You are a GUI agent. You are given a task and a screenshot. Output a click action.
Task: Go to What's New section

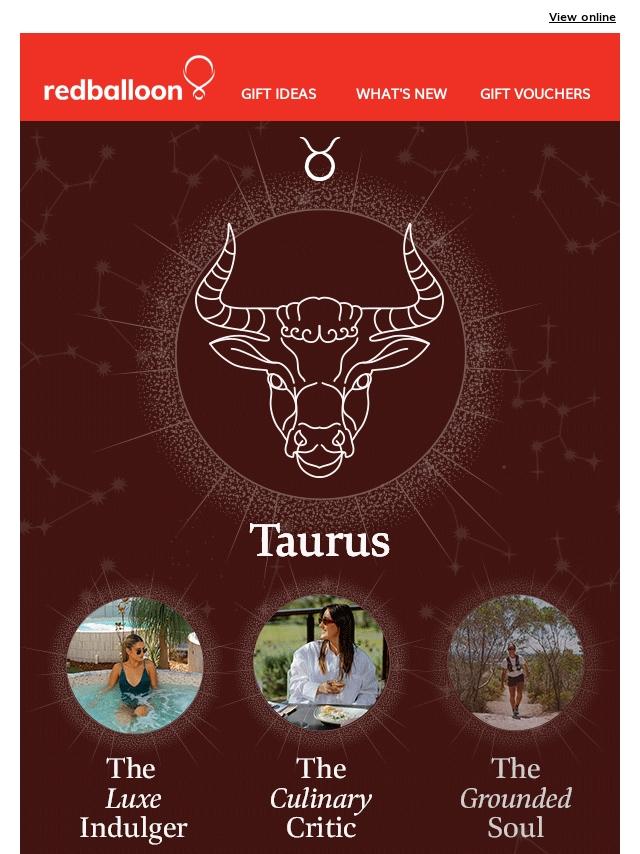[401, 94]
